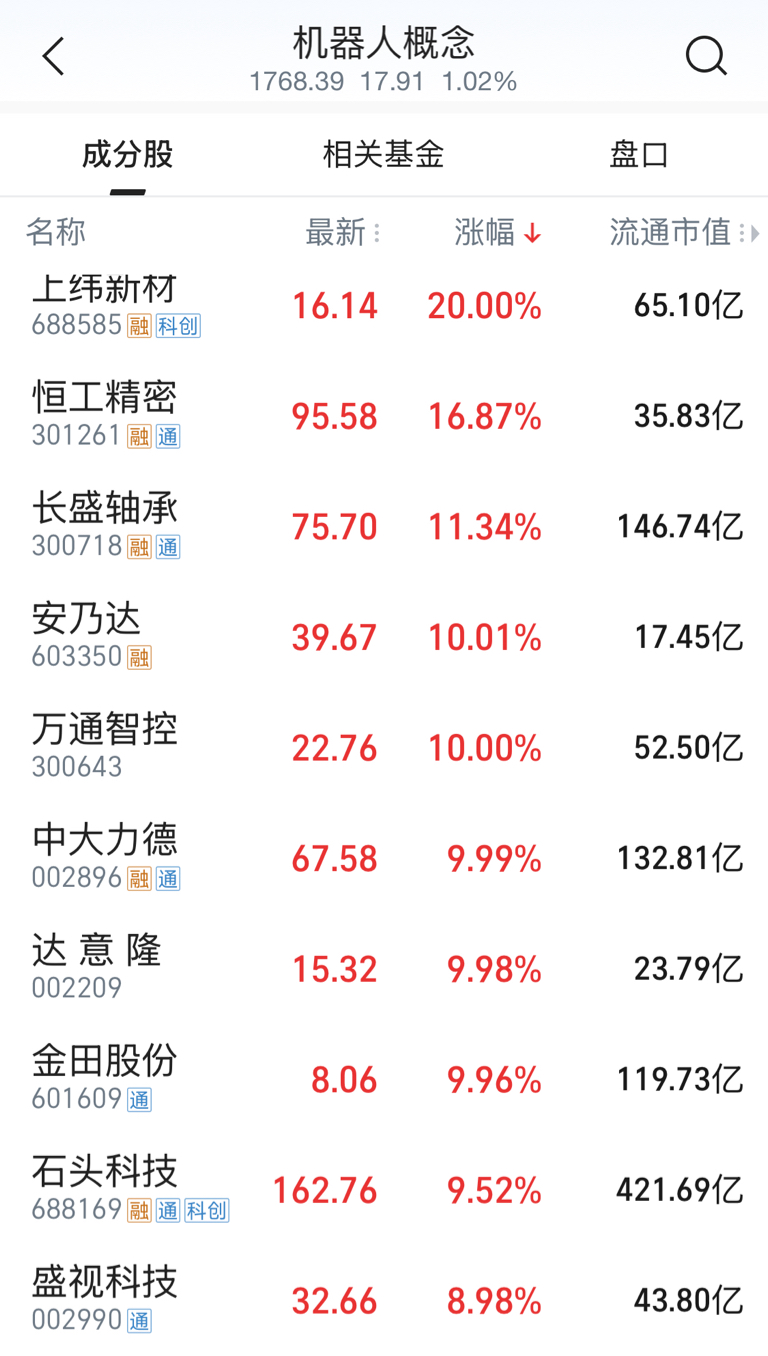Open stock 恒工精密 details

384,416
